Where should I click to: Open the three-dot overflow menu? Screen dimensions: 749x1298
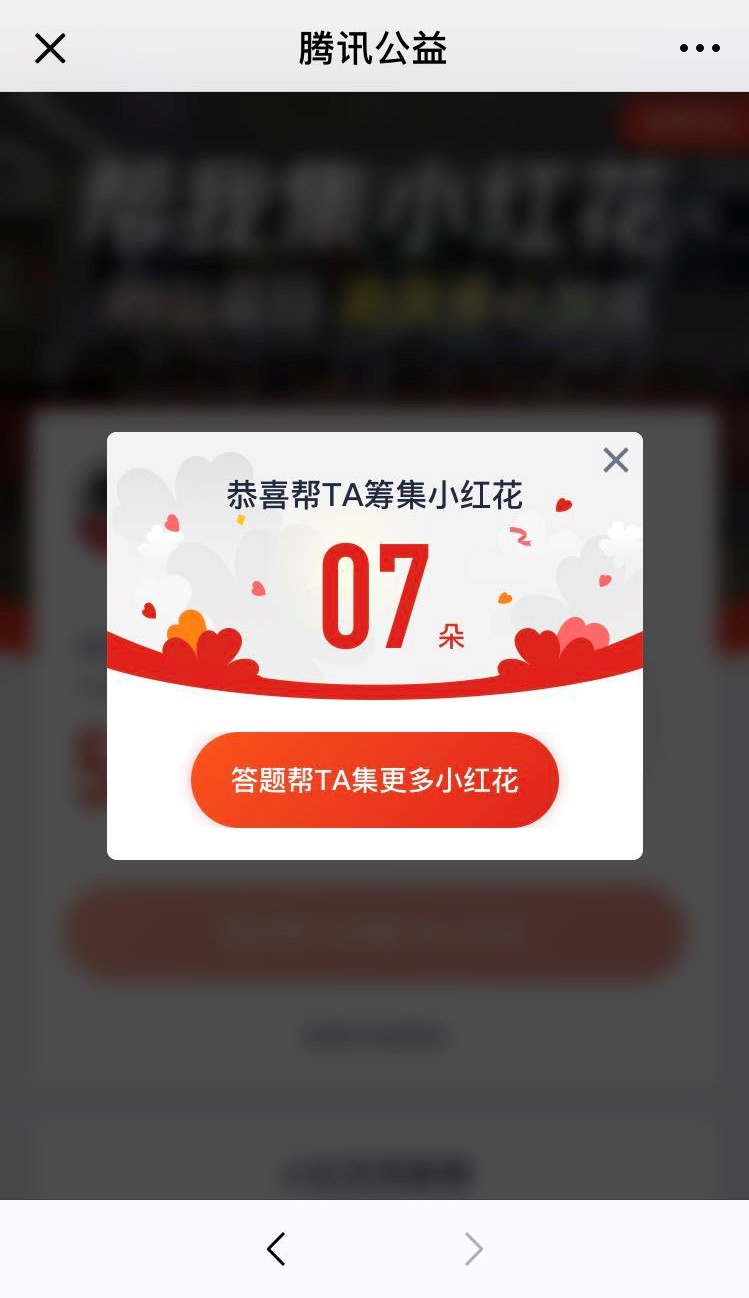click(x=699, y=48)
